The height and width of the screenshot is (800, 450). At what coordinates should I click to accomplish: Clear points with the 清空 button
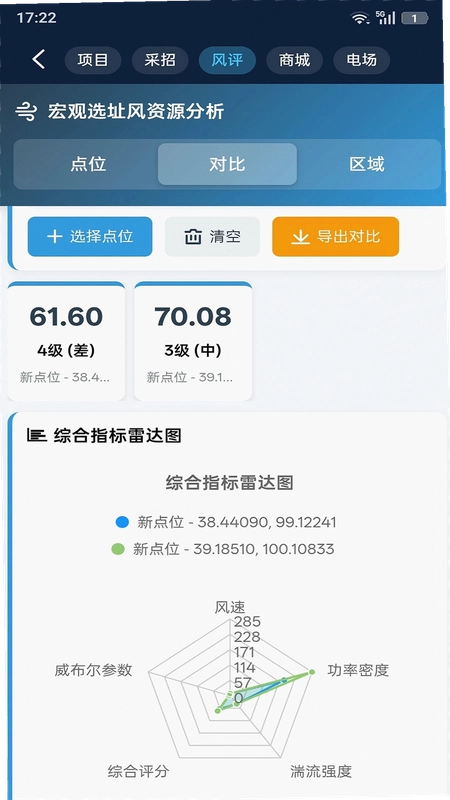(x=212, y=237)
